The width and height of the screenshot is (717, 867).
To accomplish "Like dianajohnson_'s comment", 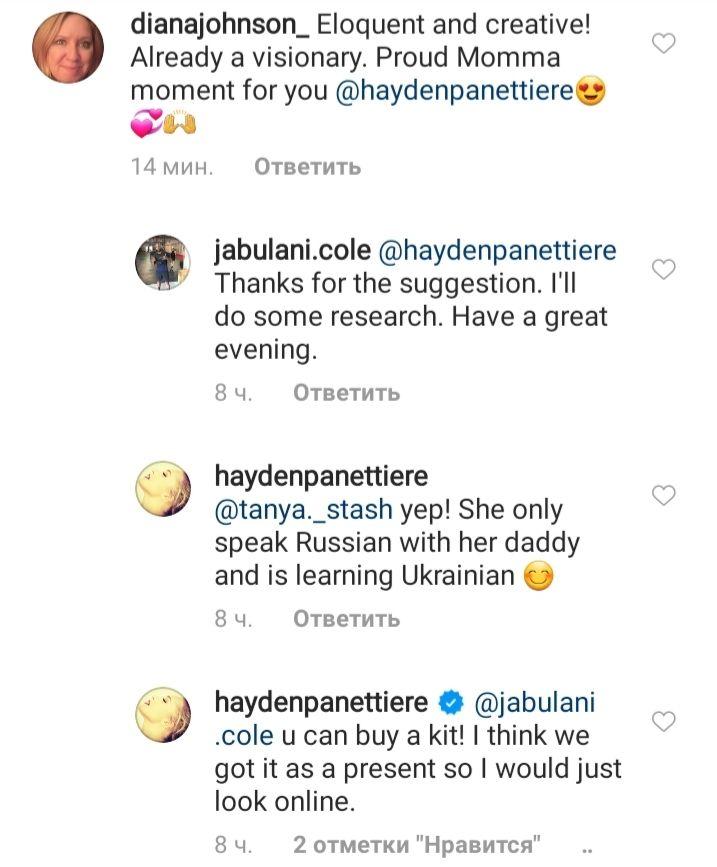I will tap(664, 43).
